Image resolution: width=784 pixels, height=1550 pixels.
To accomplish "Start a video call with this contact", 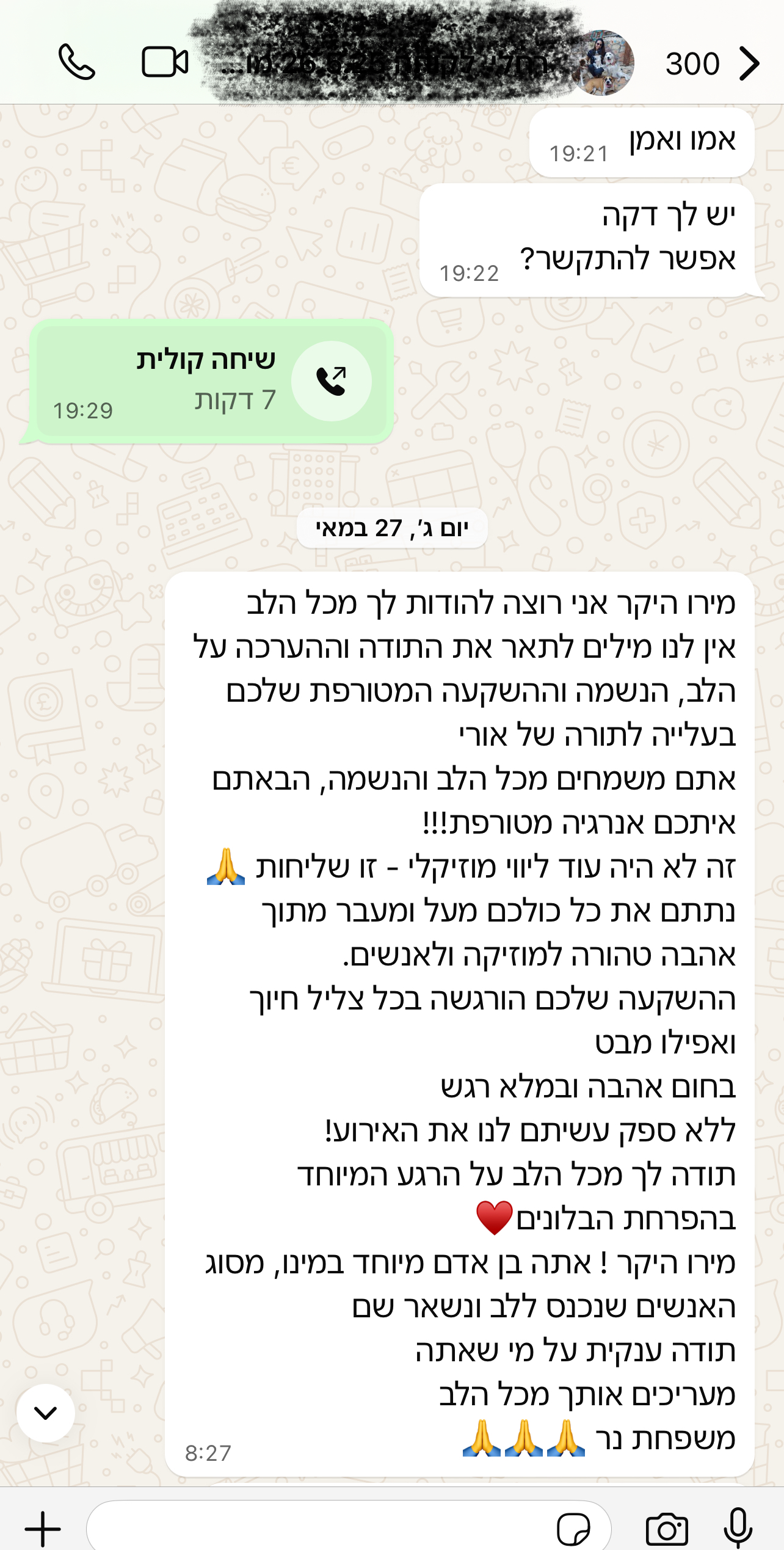I will [x=165, y=62].
